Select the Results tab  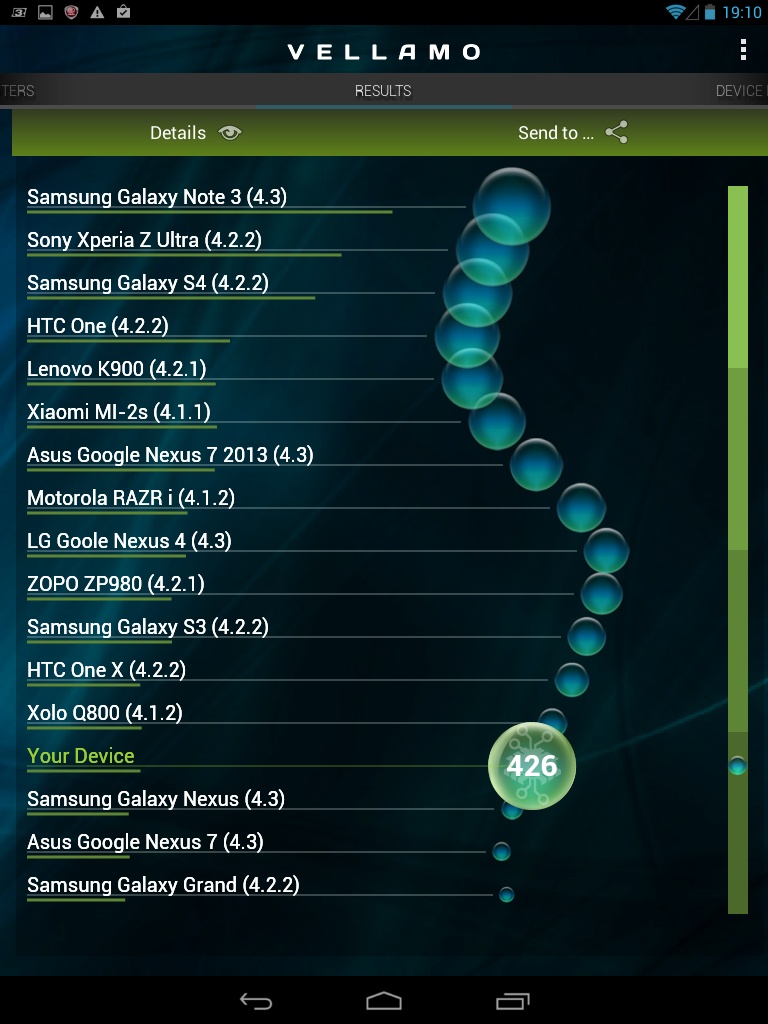pos(383,91)
